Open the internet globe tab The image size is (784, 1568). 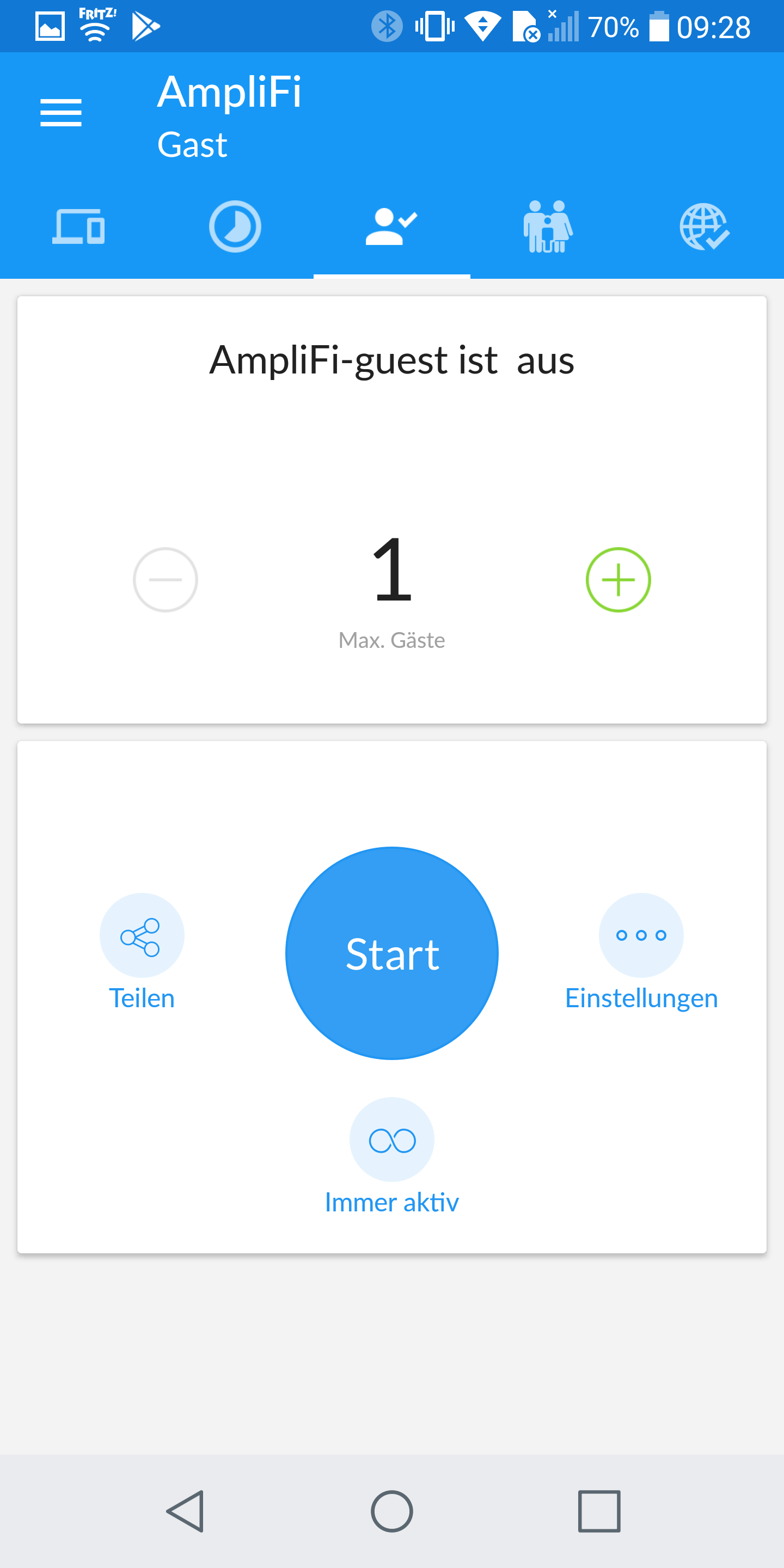(705, 226)
